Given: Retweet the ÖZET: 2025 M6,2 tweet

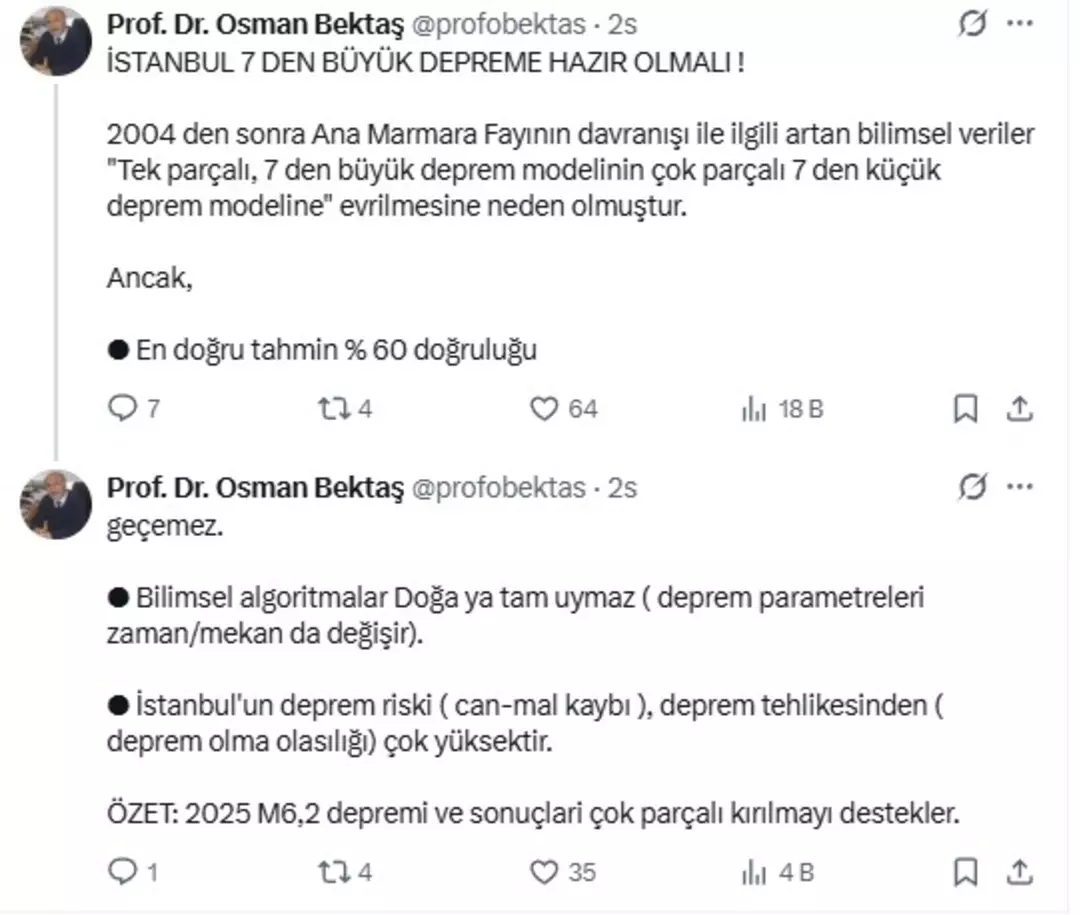Looking at the screenshot, I should click(331, 873).
